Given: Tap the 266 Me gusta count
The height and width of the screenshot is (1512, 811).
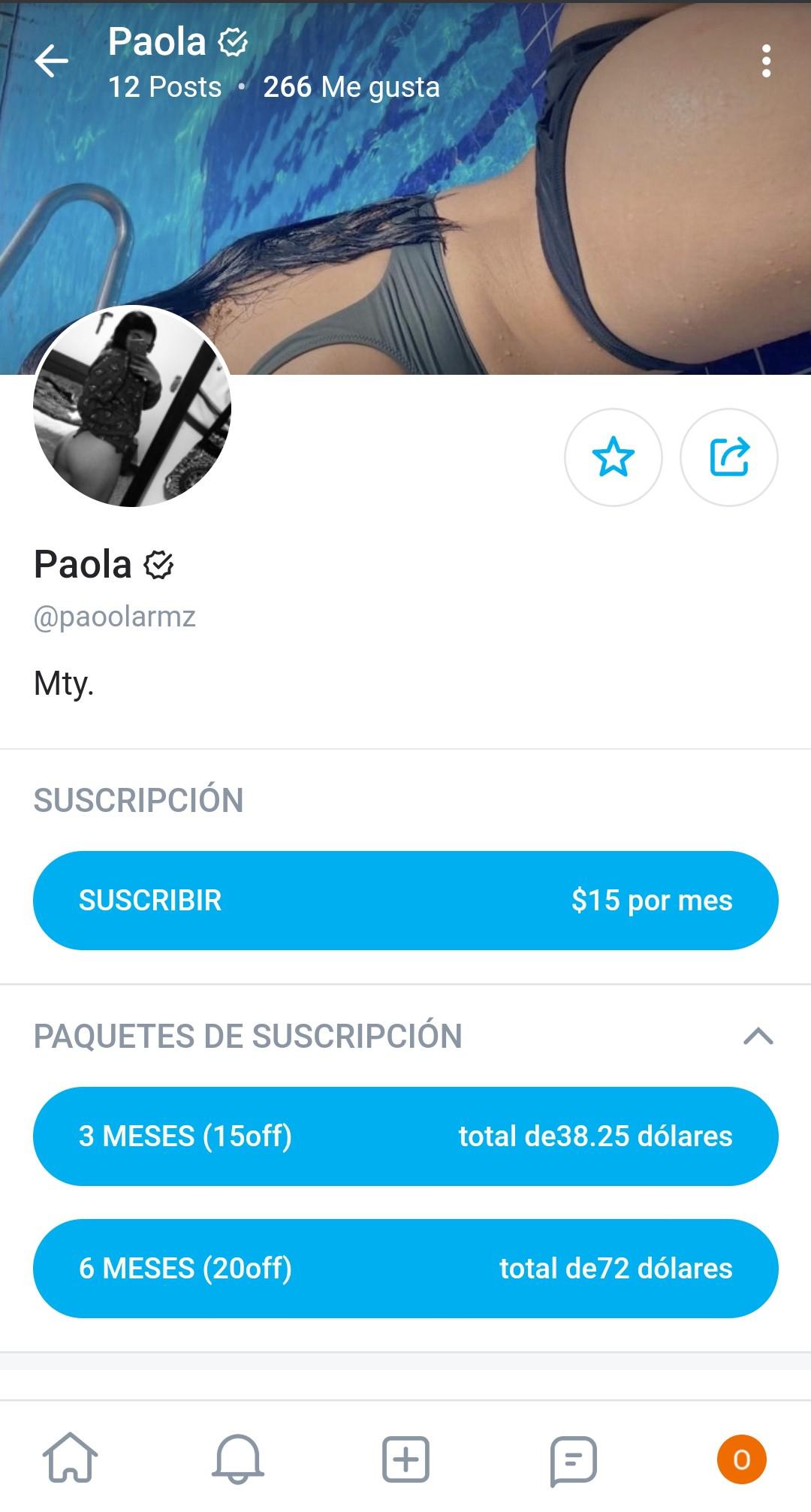Looking at the screenshot, I should click(351, 87).
